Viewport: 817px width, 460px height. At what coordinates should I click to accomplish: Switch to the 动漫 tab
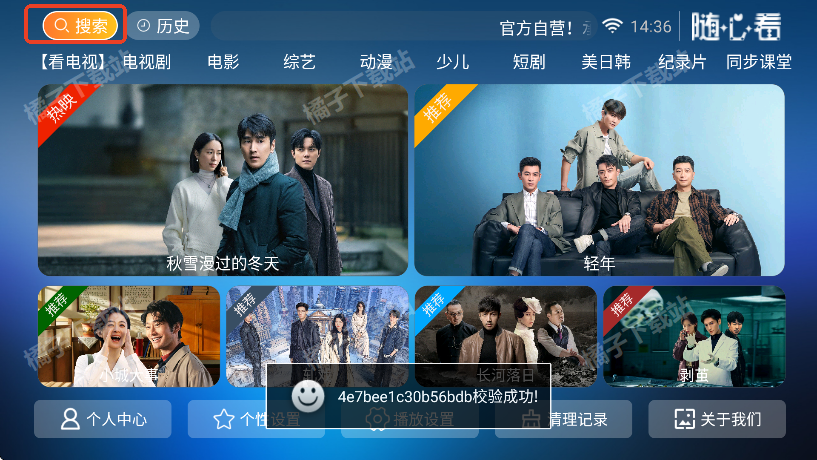pyautogui.click(x=376, y=62)
